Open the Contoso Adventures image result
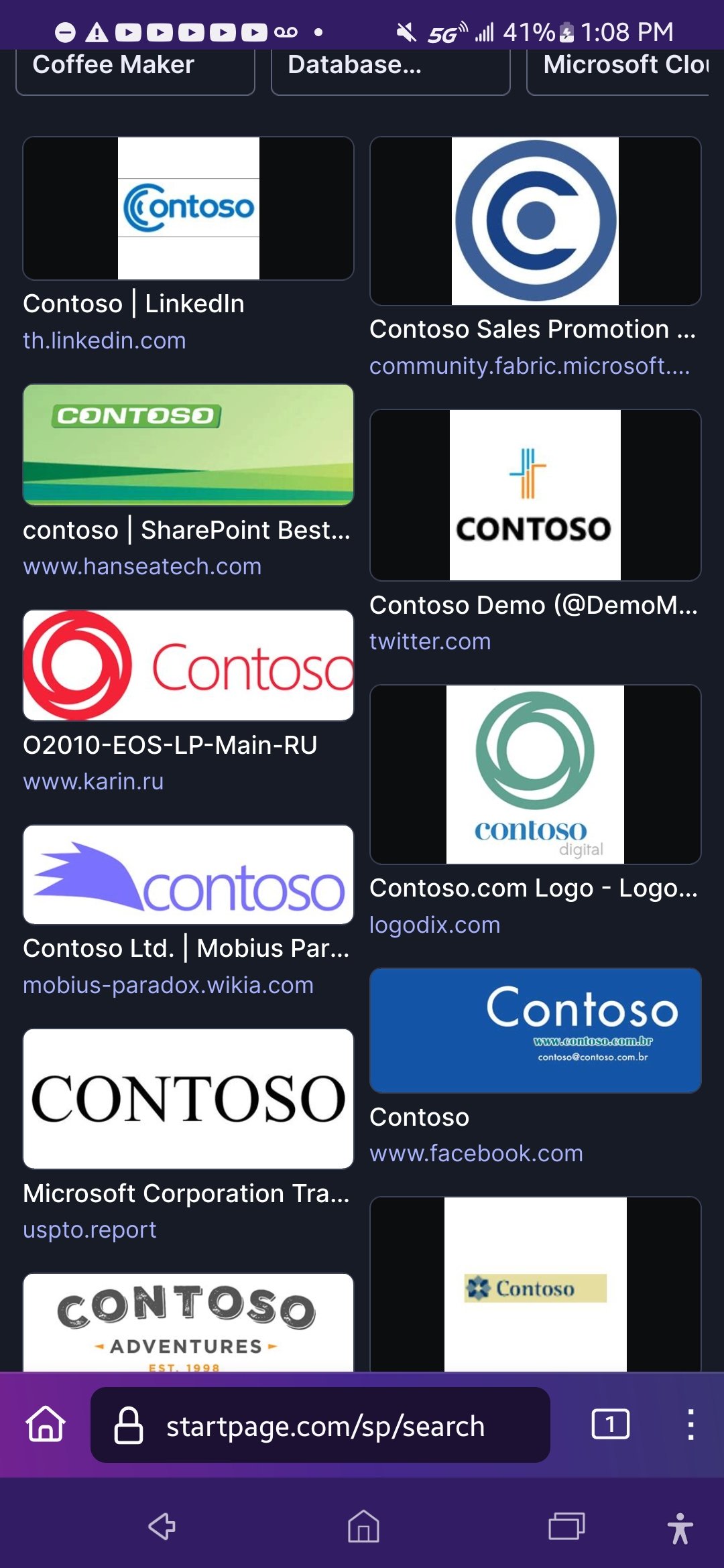The width and height of the screenshot is (724, 1568). click(x=188, y=1322)
